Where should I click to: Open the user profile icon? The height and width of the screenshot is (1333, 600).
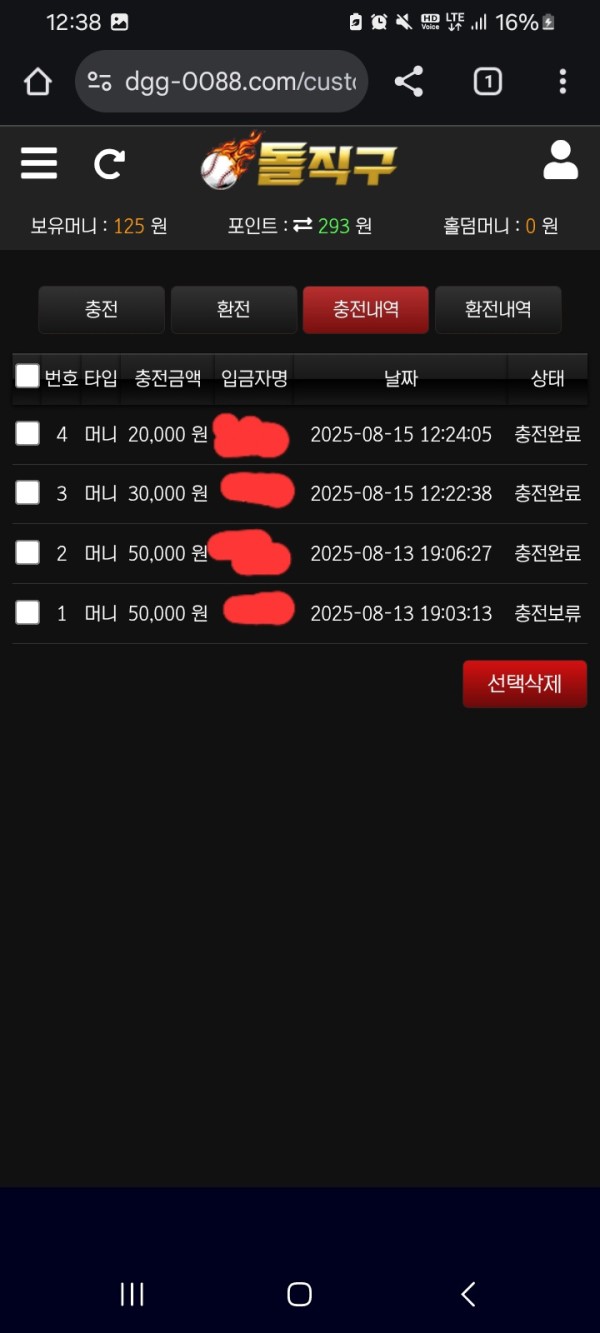point(560,161)
